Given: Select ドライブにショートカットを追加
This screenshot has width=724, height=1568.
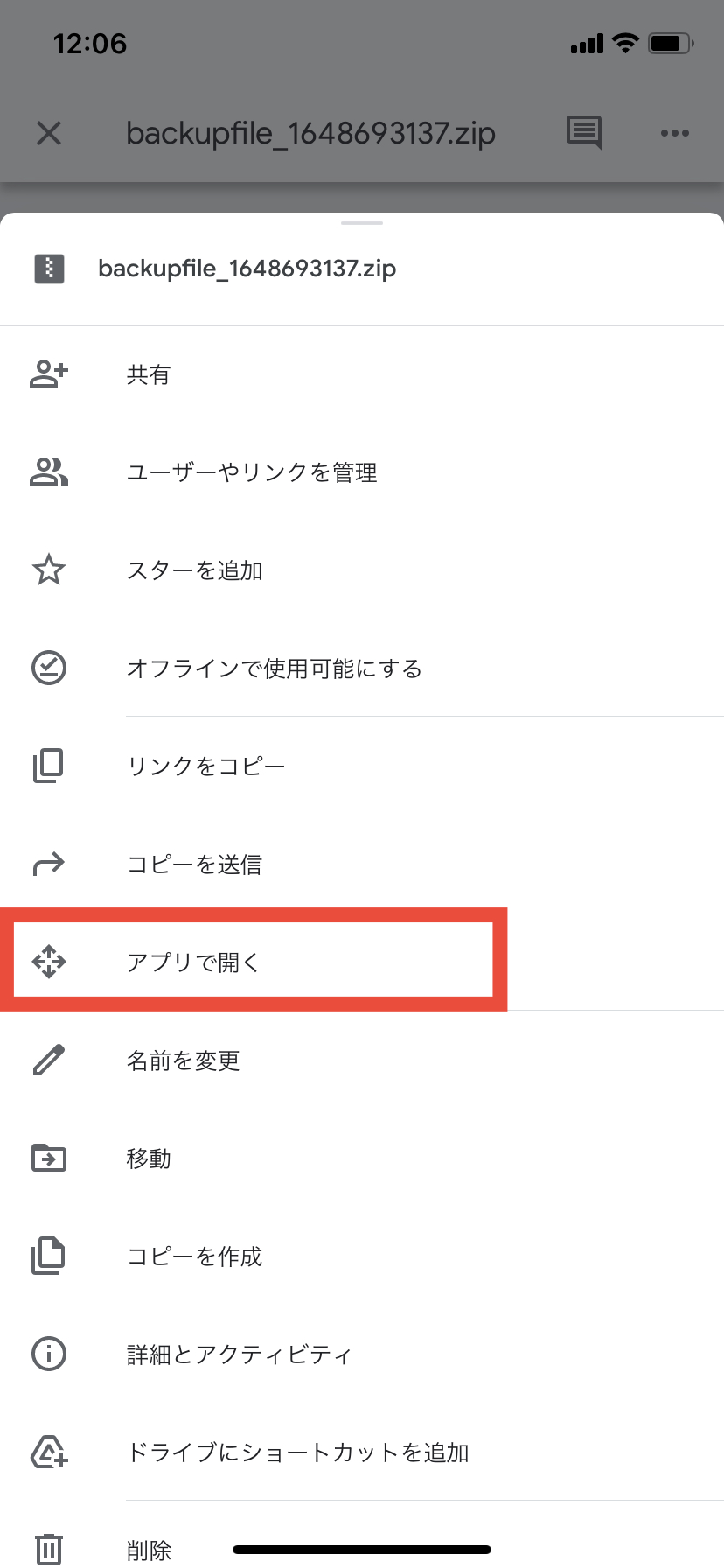Looking at the screenshot, I should [297, 1452].
